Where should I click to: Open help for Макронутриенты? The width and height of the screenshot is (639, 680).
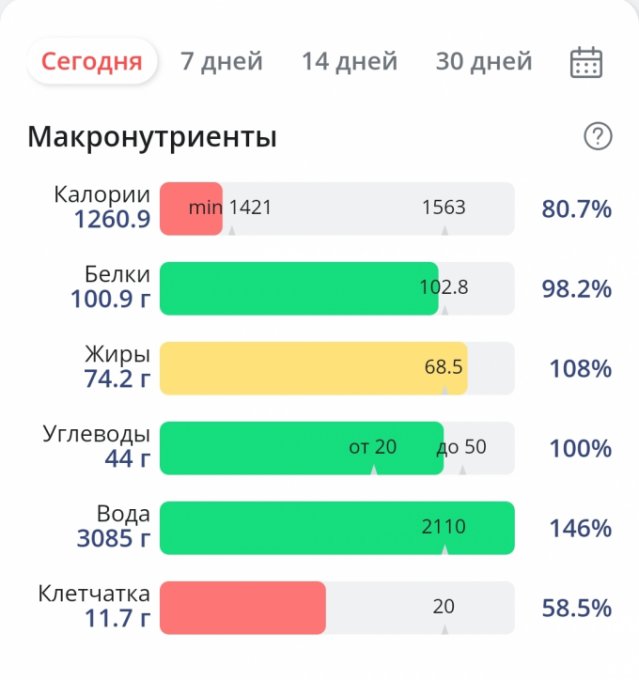[x=597, y=136]
